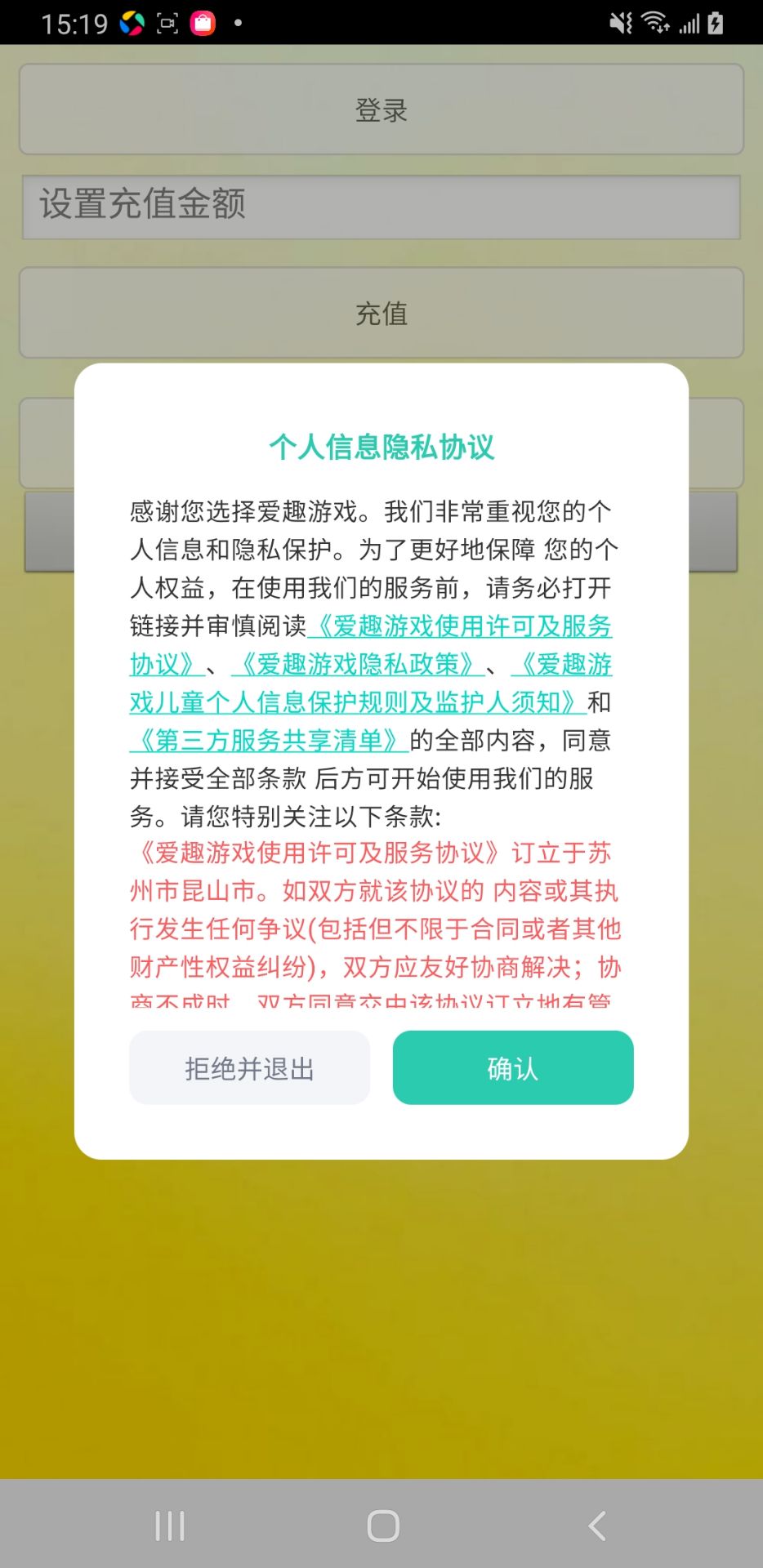Viewport: 763px width, 1568px height.
Task: Tap the 15:19 clock in status bar
Action: click(75, 23)
